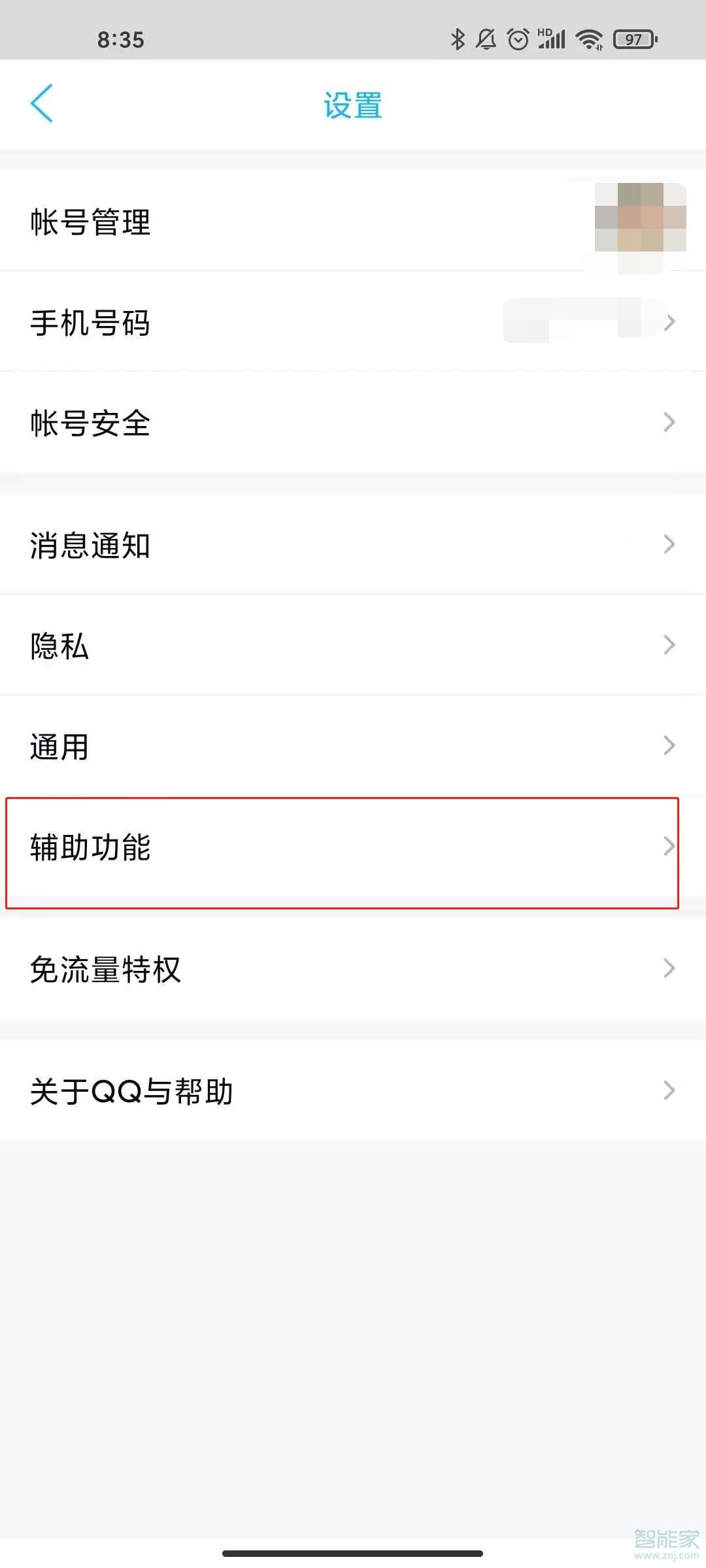
Task: Open 关于QQ与帮助 about and help
Action: (x=353, y=1091)
